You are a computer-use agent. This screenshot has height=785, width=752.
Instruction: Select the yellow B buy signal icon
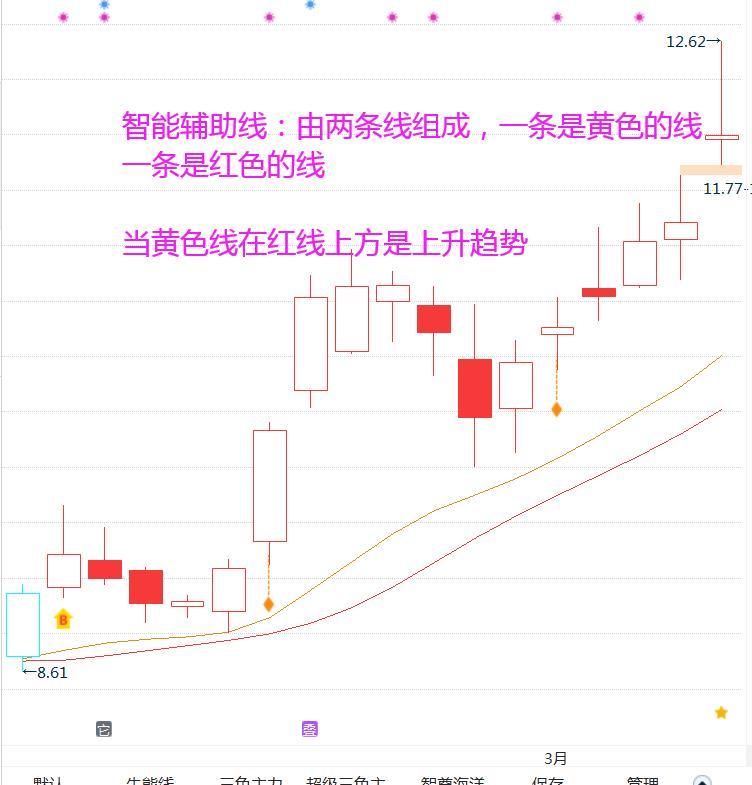(63, 620)
